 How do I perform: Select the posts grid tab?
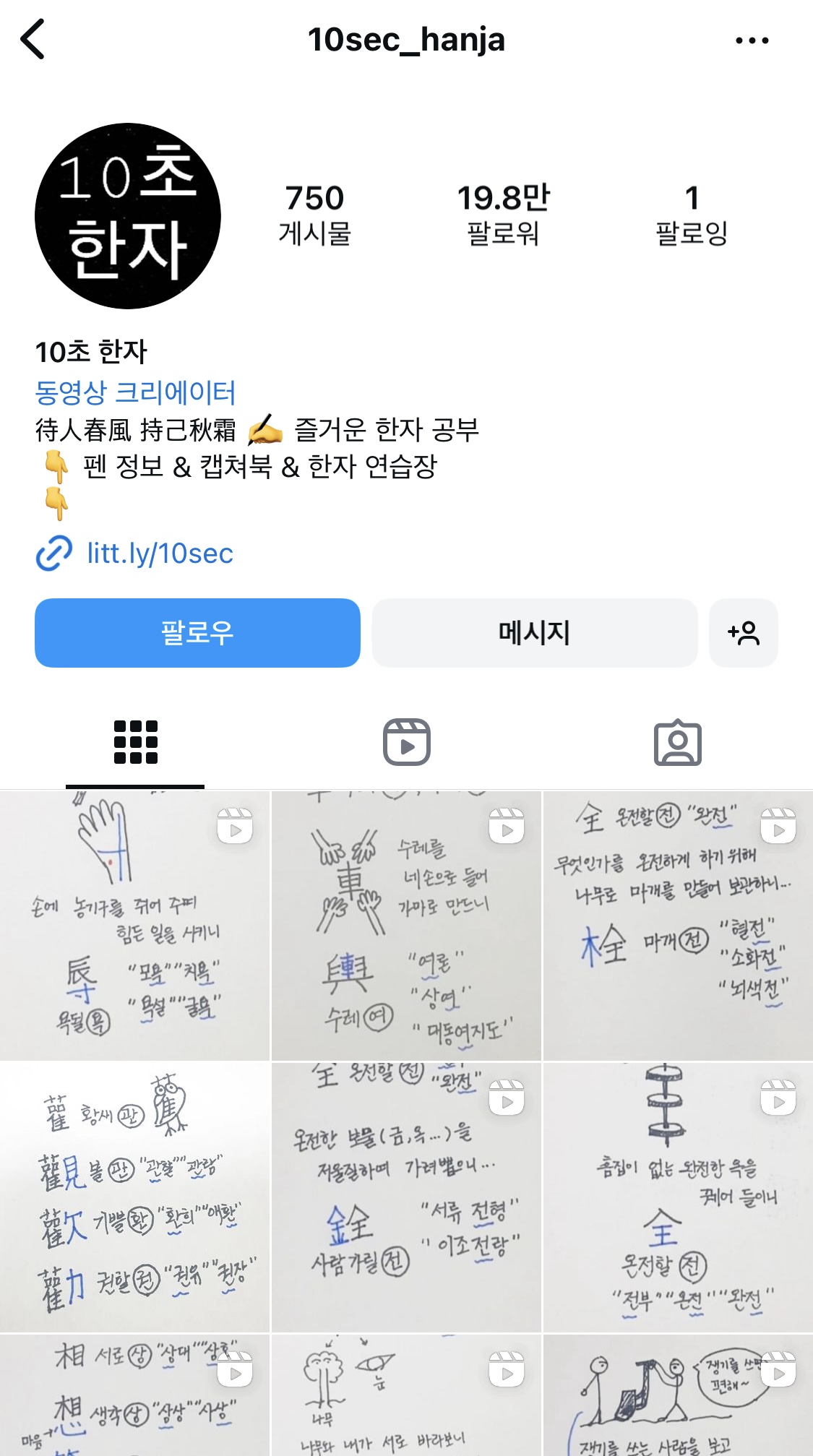point(135,742)
